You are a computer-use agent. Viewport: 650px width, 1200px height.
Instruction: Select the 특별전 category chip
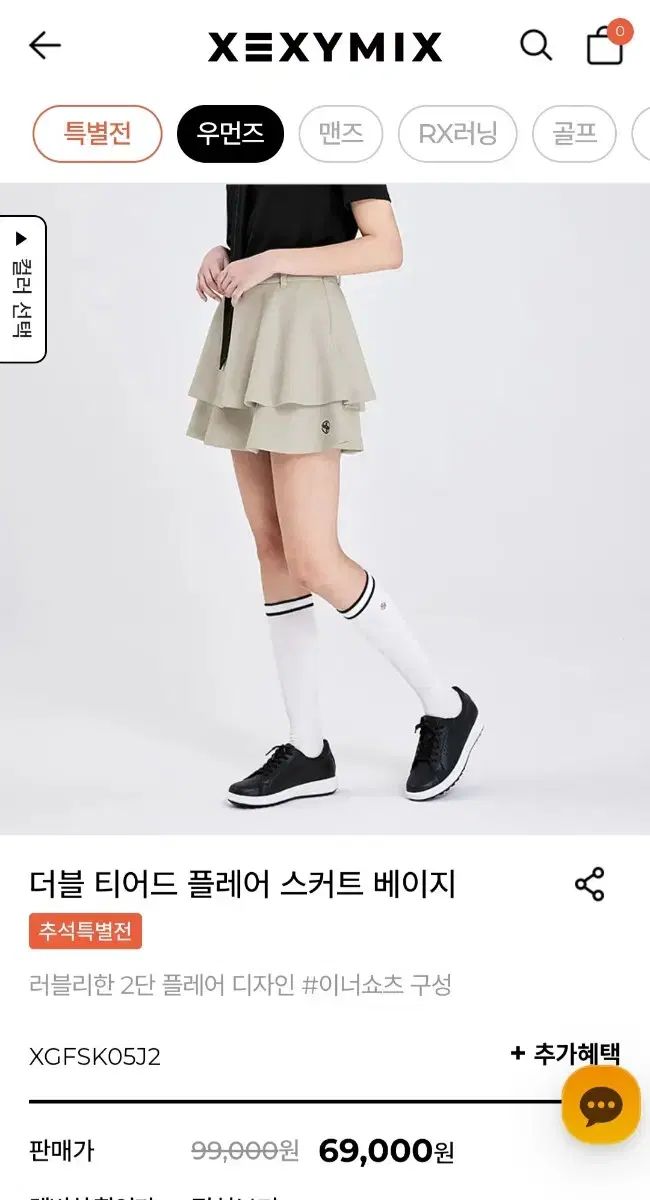(x=97, y=133)
